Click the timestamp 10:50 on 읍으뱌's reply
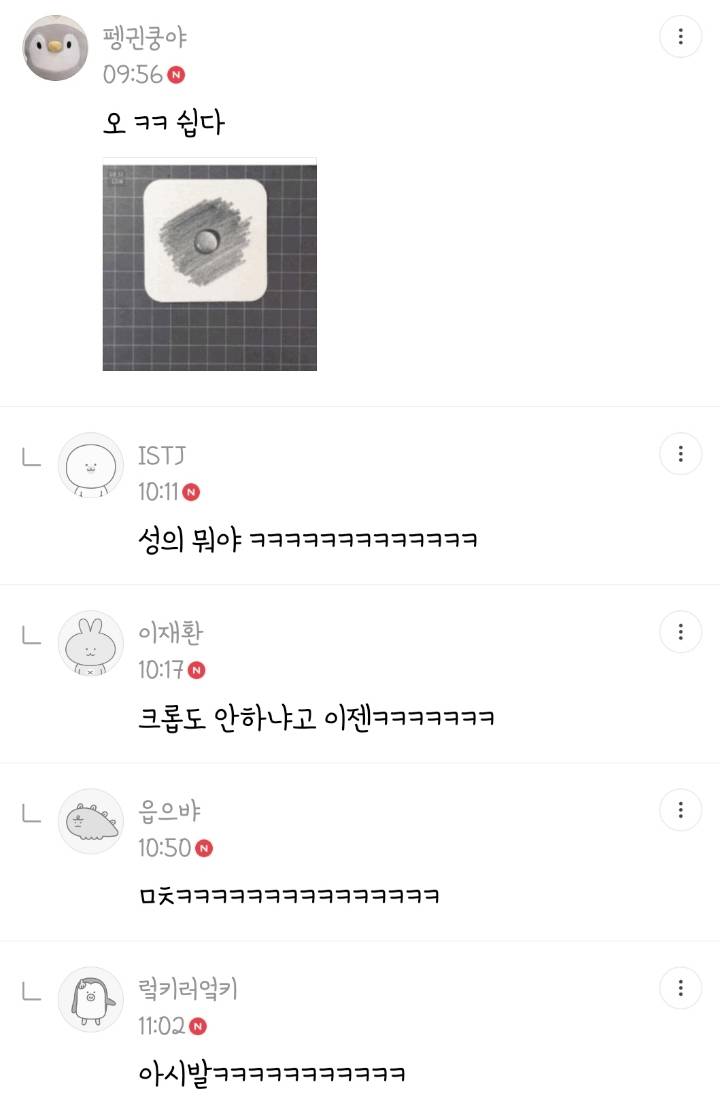720x1114 pixels. point(163,848)
